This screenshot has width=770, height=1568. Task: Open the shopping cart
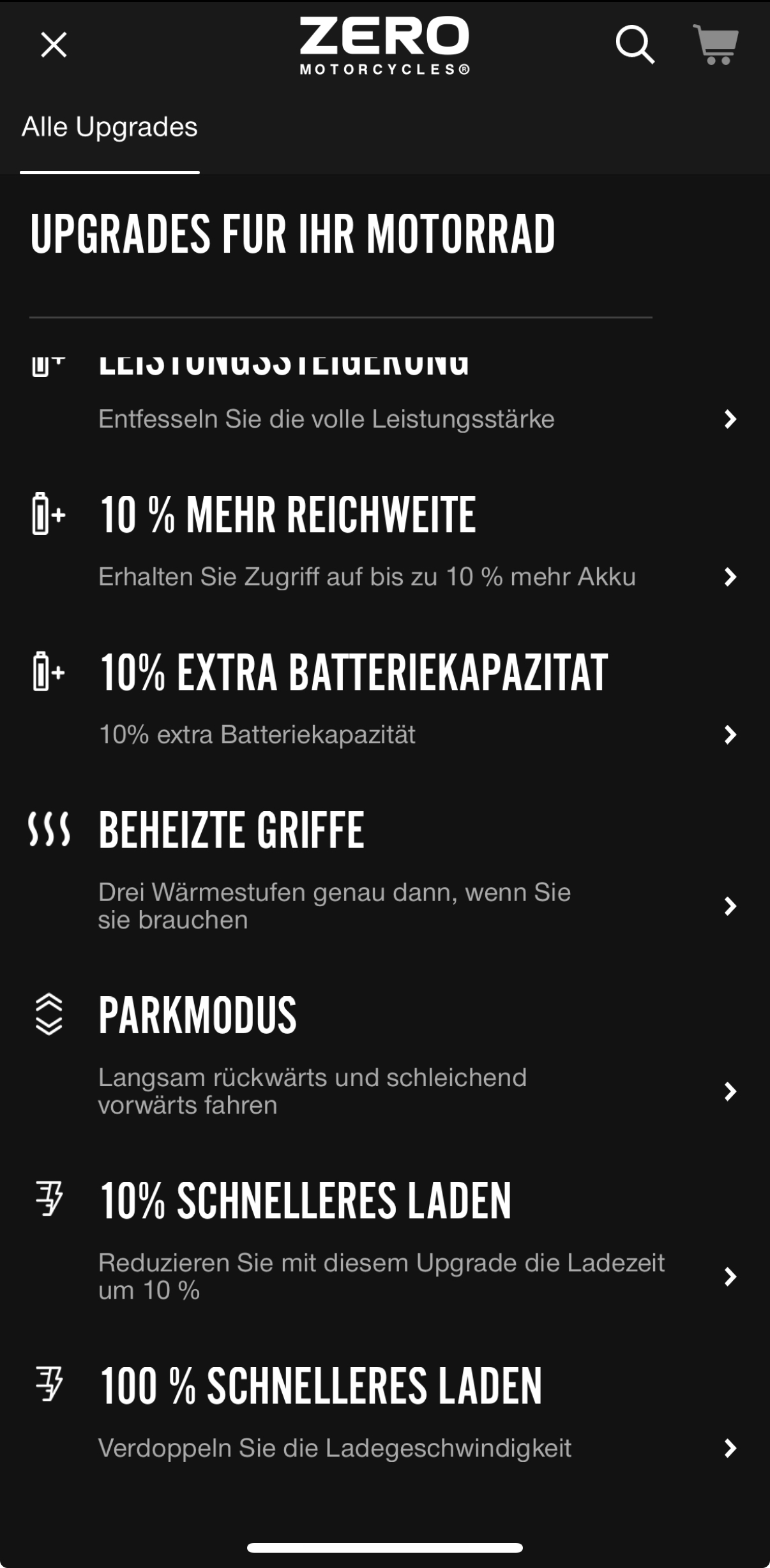point(716,45)
